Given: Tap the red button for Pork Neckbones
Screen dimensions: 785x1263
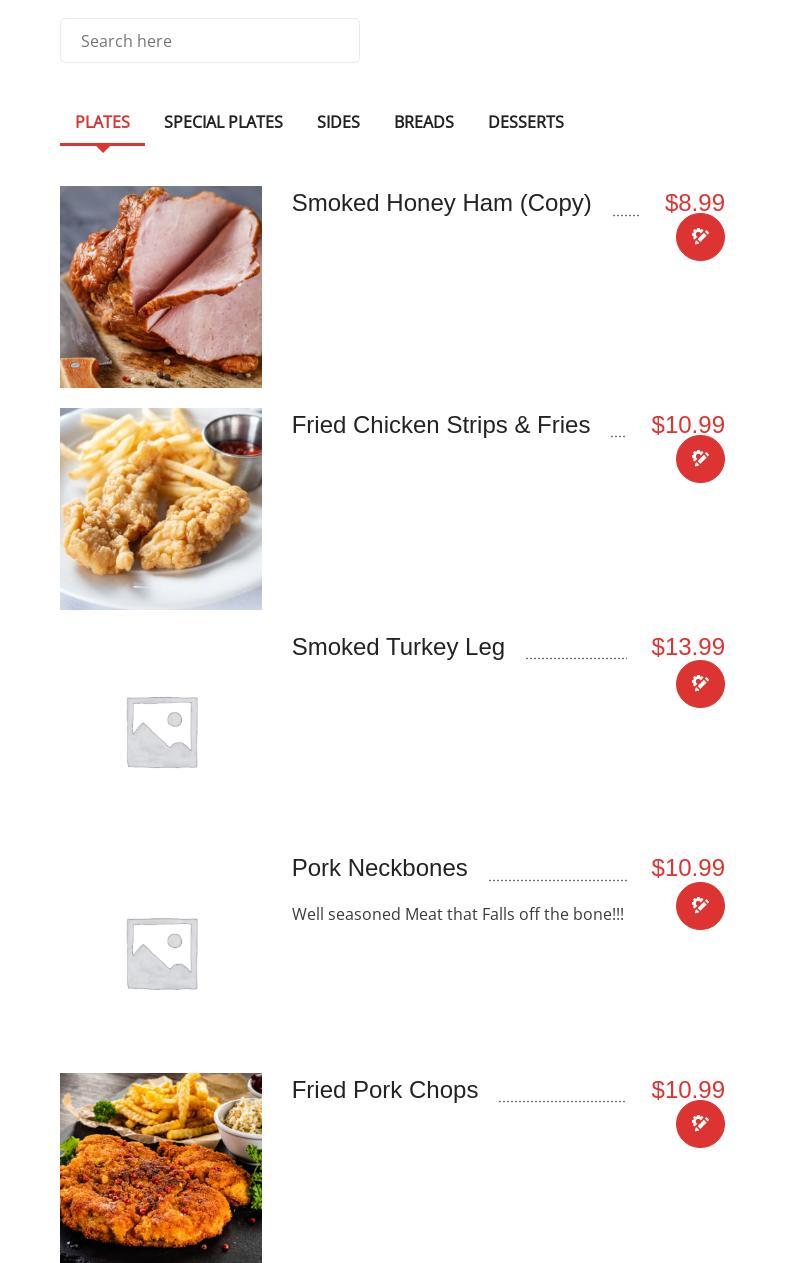Looking at the screenshot, I should [x=700, y=906].
